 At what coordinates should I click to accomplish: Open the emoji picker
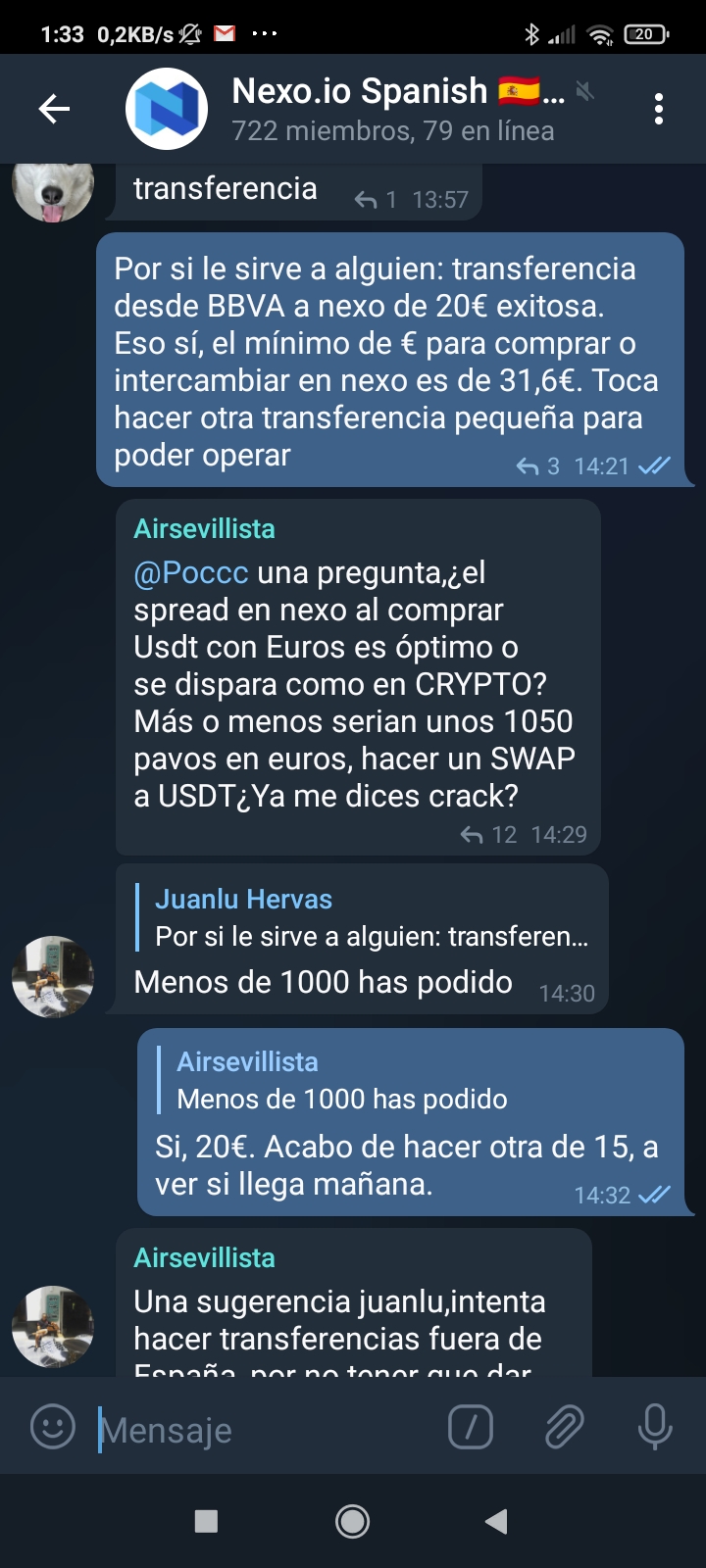click(53, 1427)
